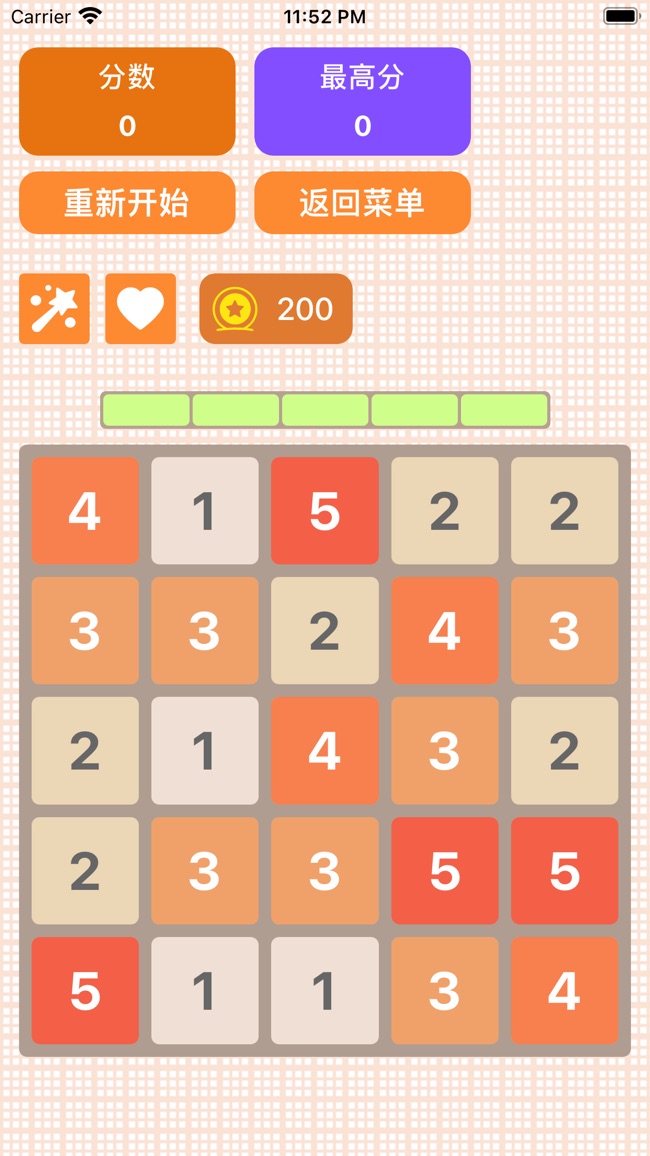Use the magic wand tool
The image size is (650, 1156).
click(54, 309)
